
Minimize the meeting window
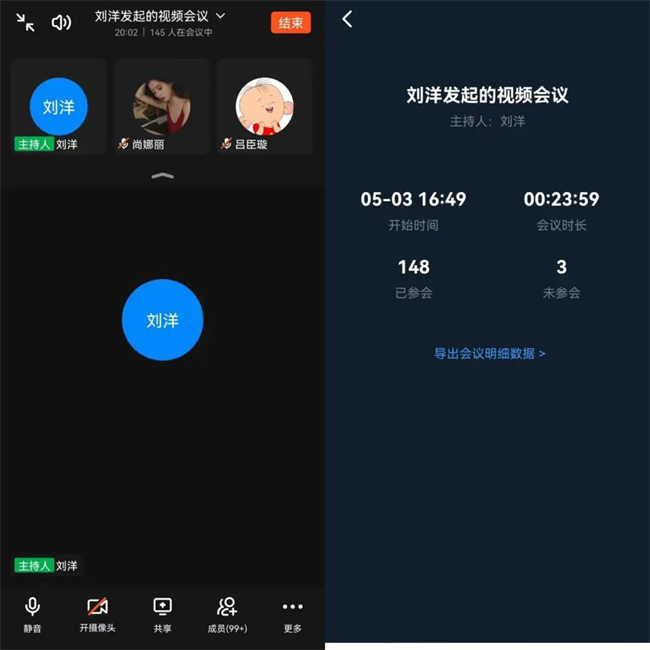(25, 22)
